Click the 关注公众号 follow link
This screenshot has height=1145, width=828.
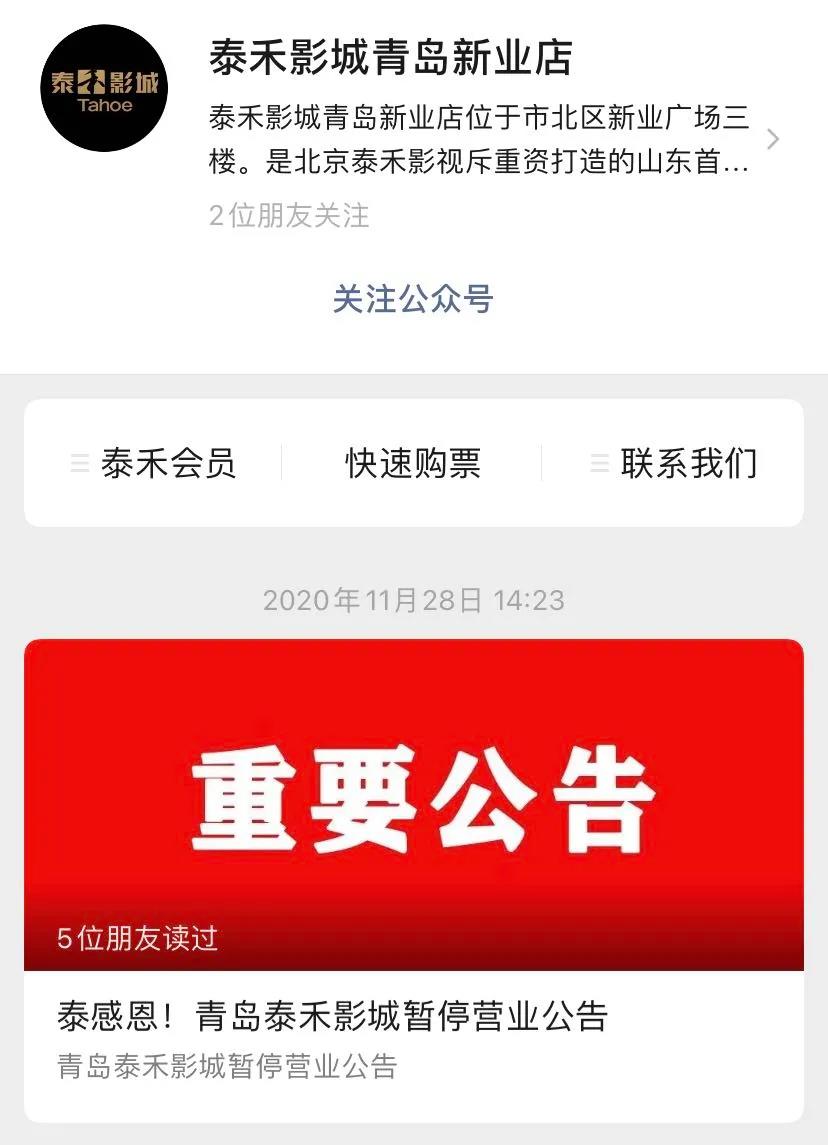[x=414, y=297]
